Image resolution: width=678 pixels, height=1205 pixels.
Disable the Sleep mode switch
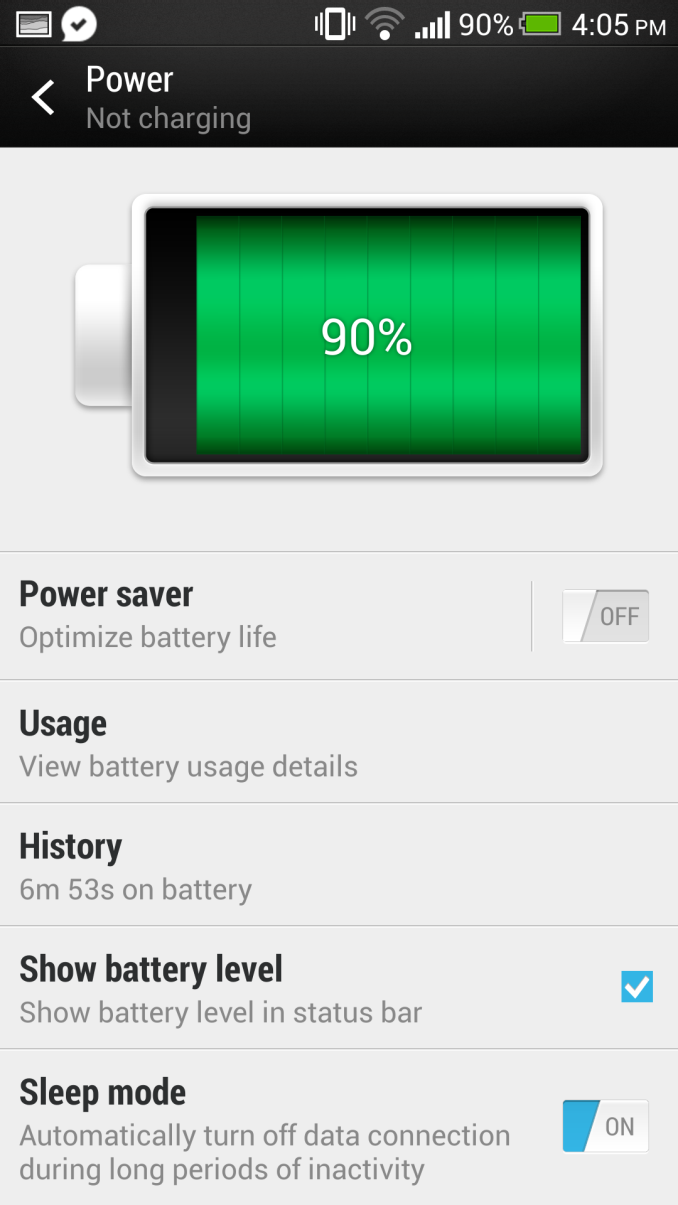click(606, 1126)
